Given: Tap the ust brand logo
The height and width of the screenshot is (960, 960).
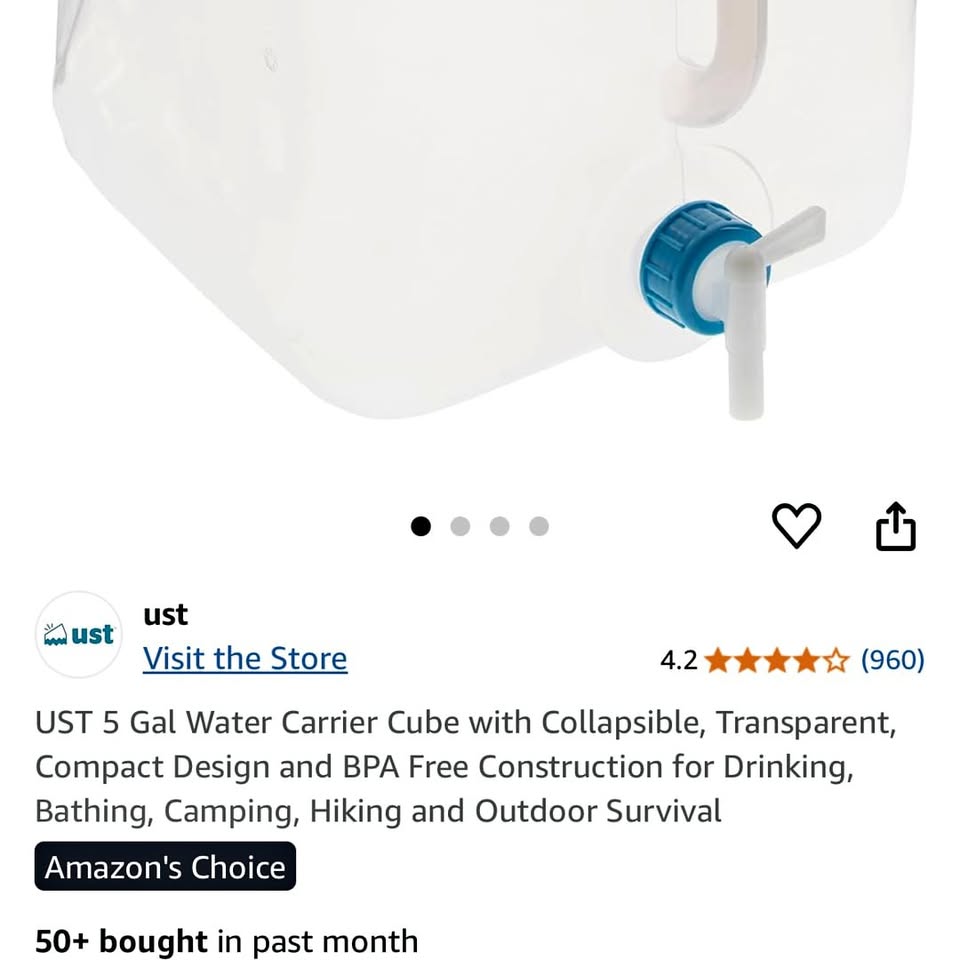Looking at the screenshot, I should point(79,635).
